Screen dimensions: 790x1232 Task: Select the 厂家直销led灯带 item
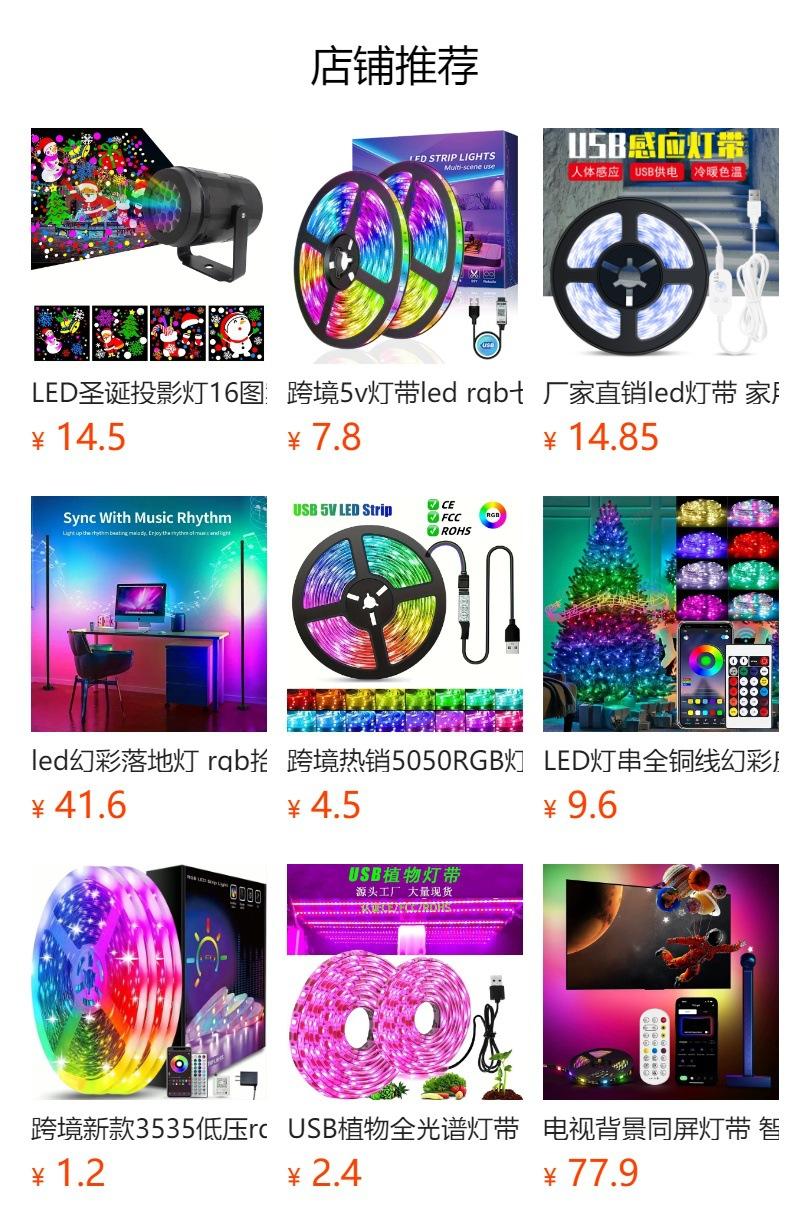click(x=660, y=245)
